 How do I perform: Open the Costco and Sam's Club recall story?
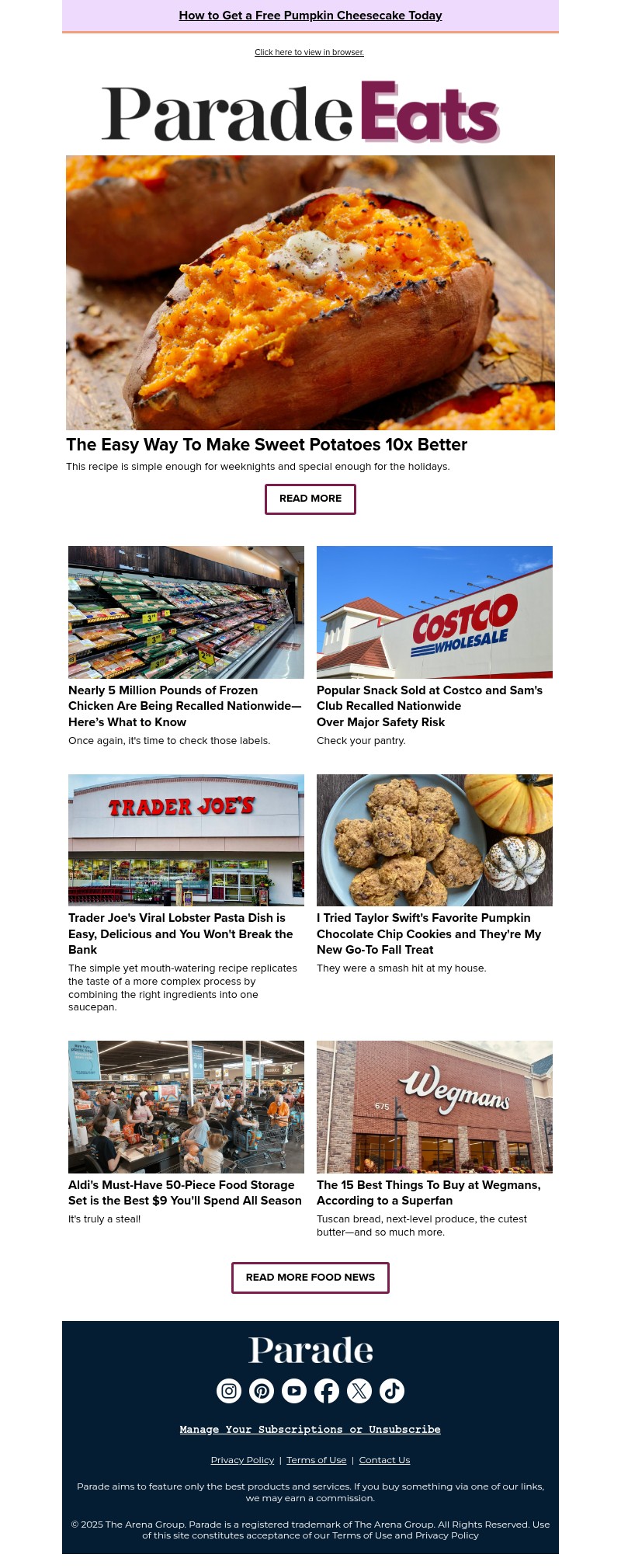[429, 706]
